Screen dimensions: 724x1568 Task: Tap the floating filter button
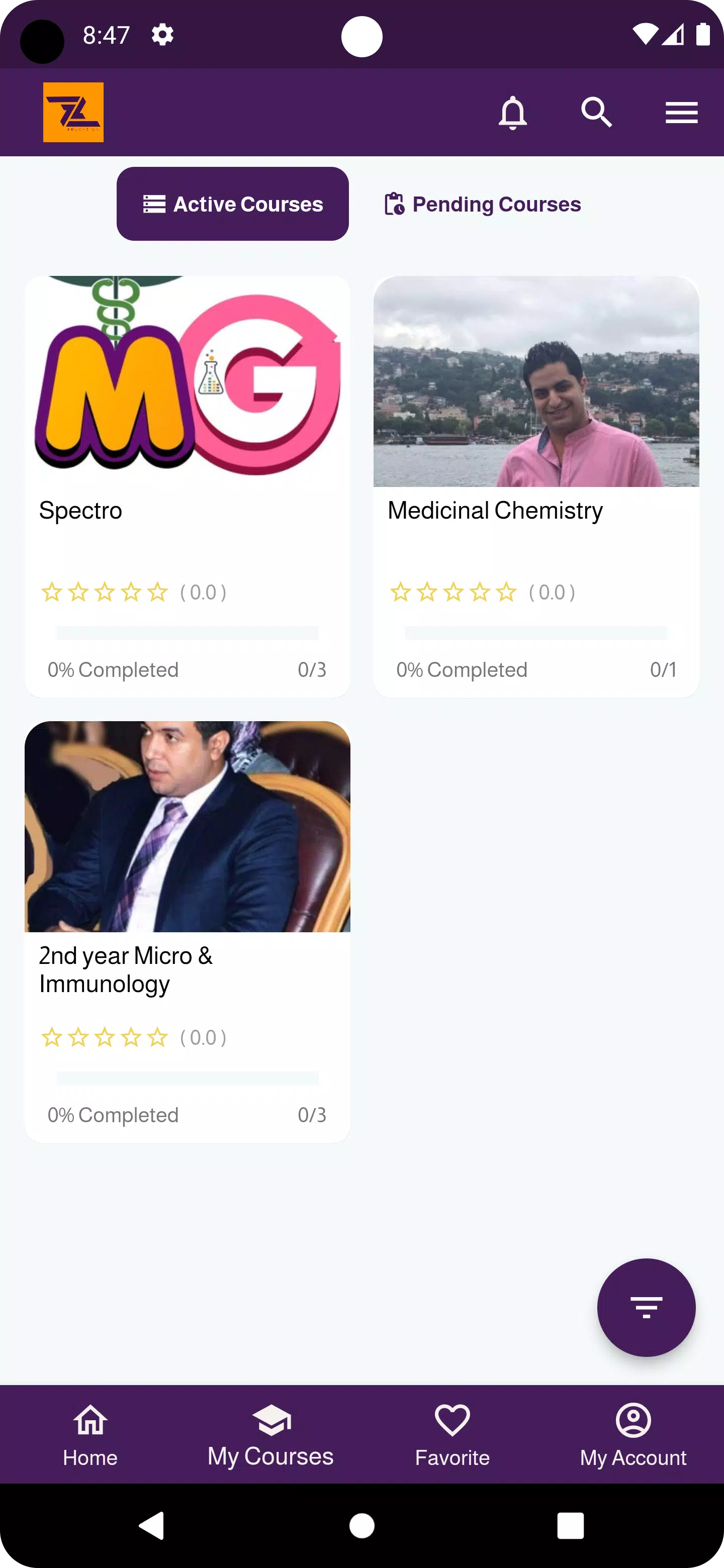(646, 1307)
